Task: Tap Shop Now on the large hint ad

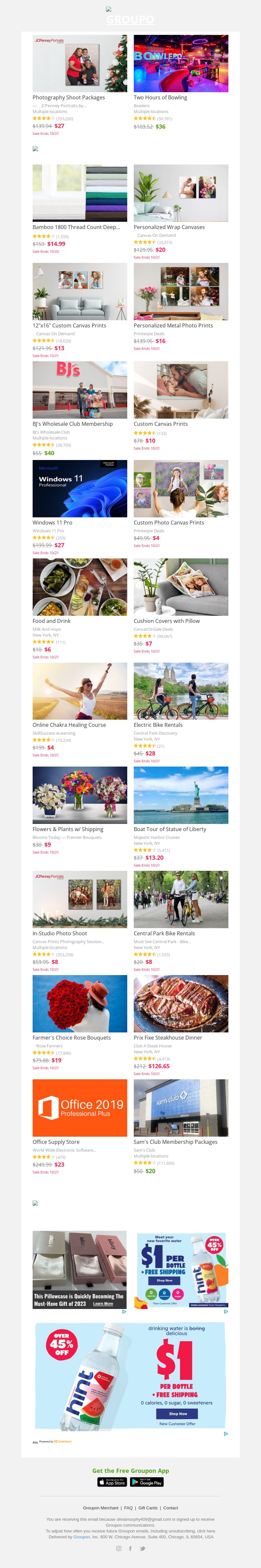Action: [x=177, y=1414]
